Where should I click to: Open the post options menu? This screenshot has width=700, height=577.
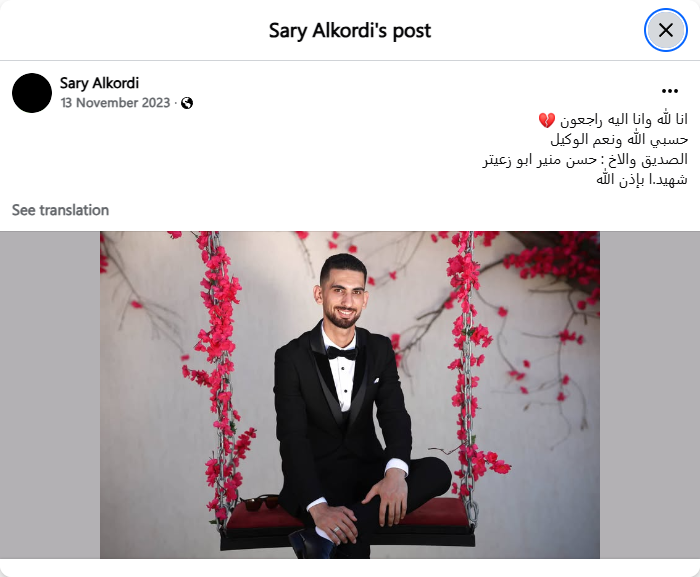[x=670, y=91]
